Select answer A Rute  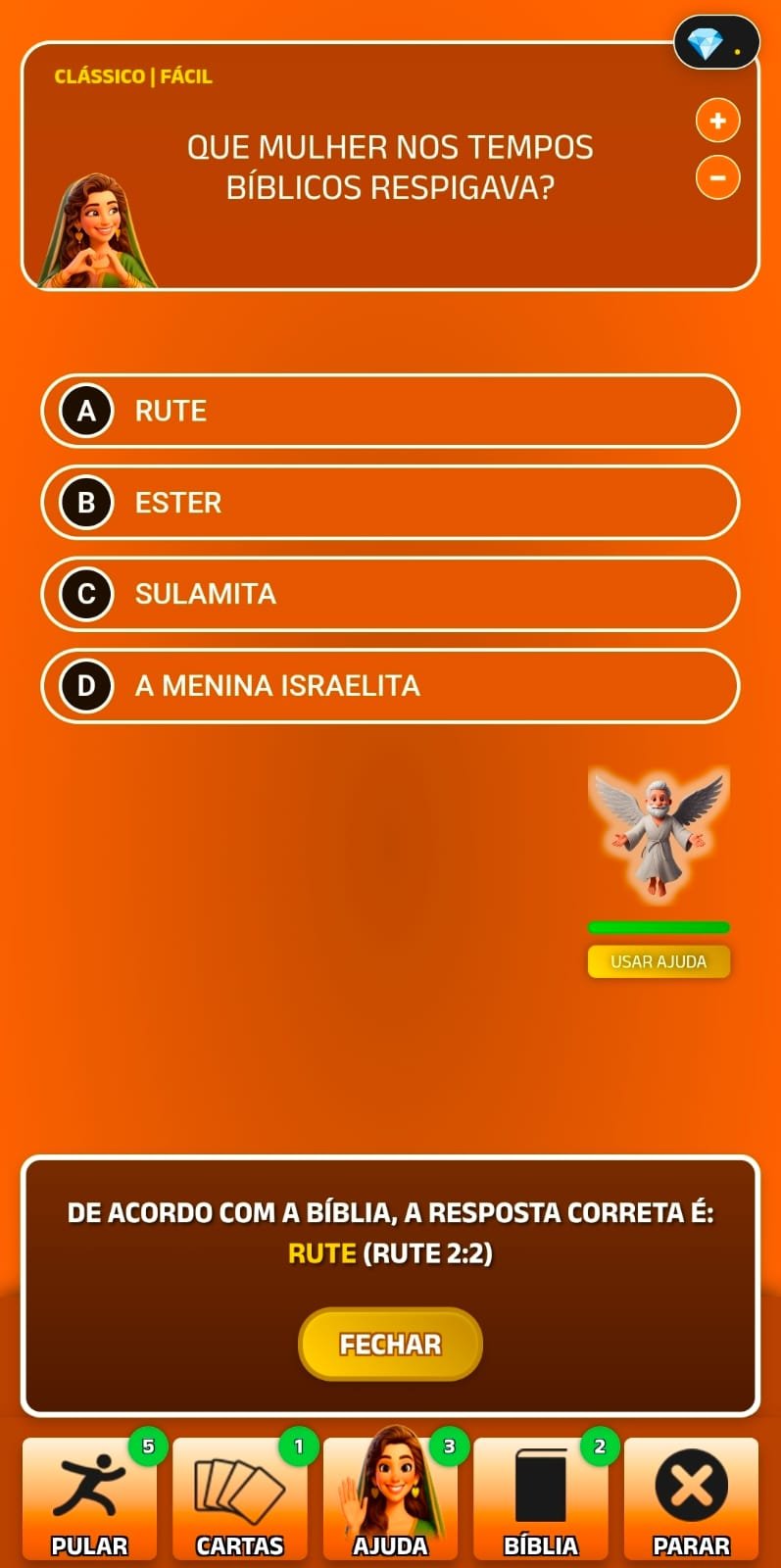click(x=390, y=411)
